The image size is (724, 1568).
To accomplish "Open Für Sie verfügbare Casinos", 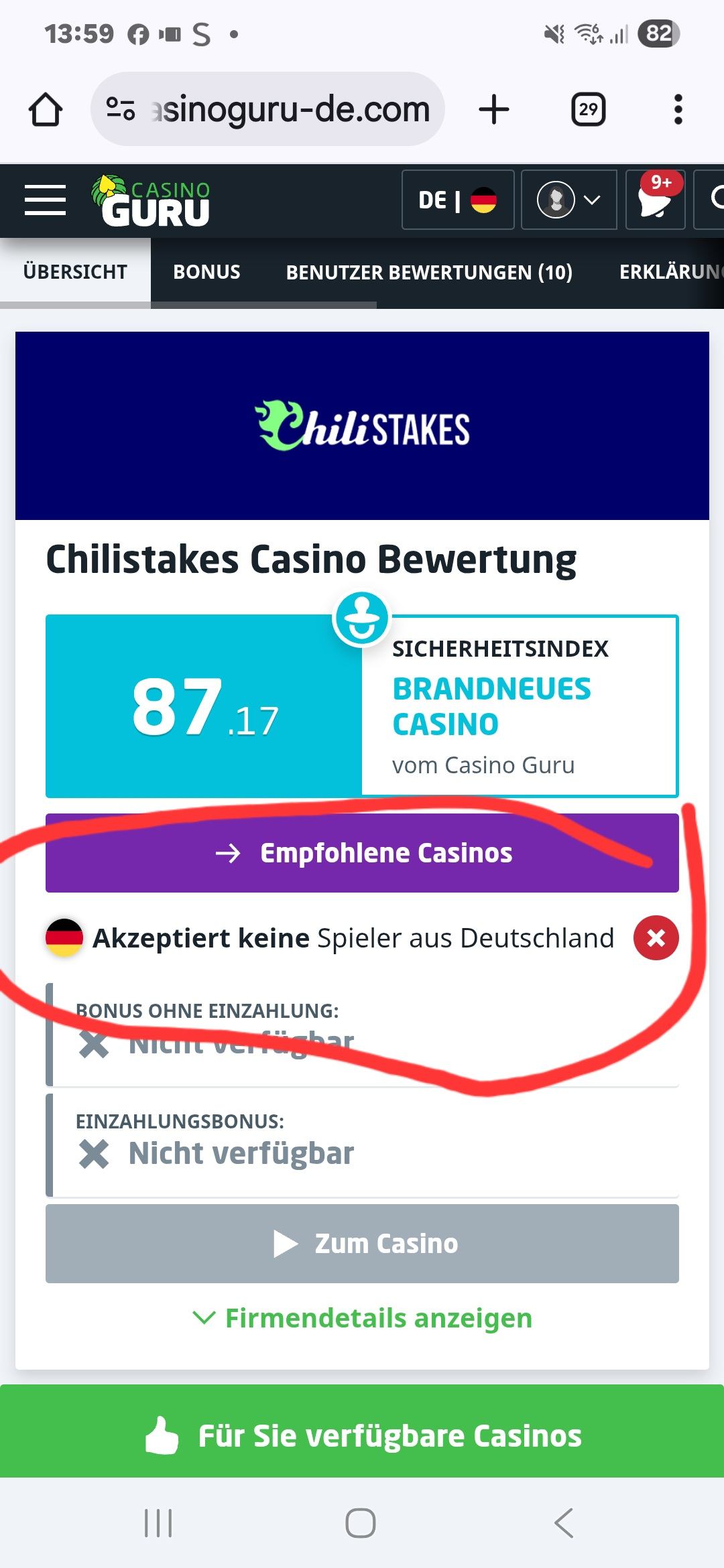I will point(362,1436).
